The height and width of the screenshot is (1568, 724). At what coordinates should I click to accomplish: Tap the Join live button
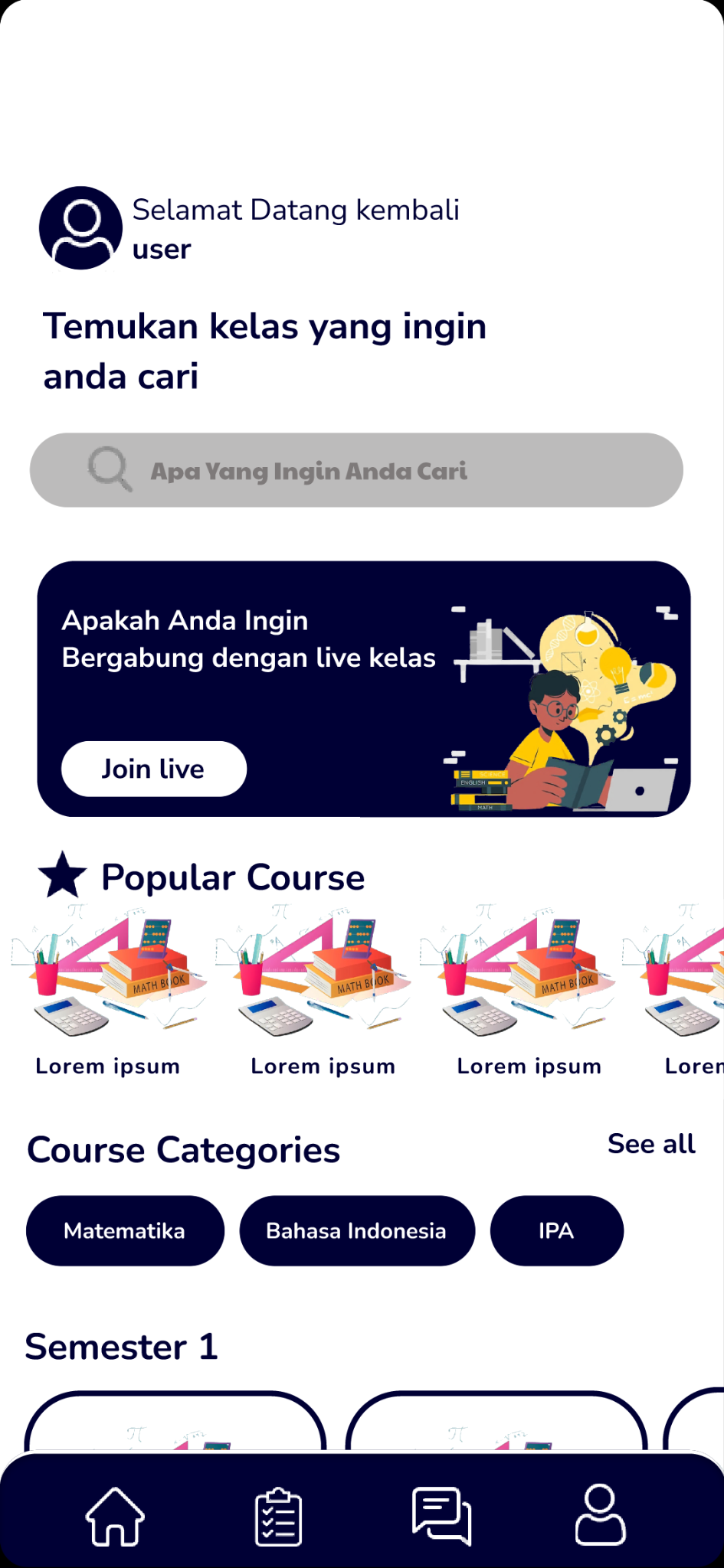click(154, 769)
